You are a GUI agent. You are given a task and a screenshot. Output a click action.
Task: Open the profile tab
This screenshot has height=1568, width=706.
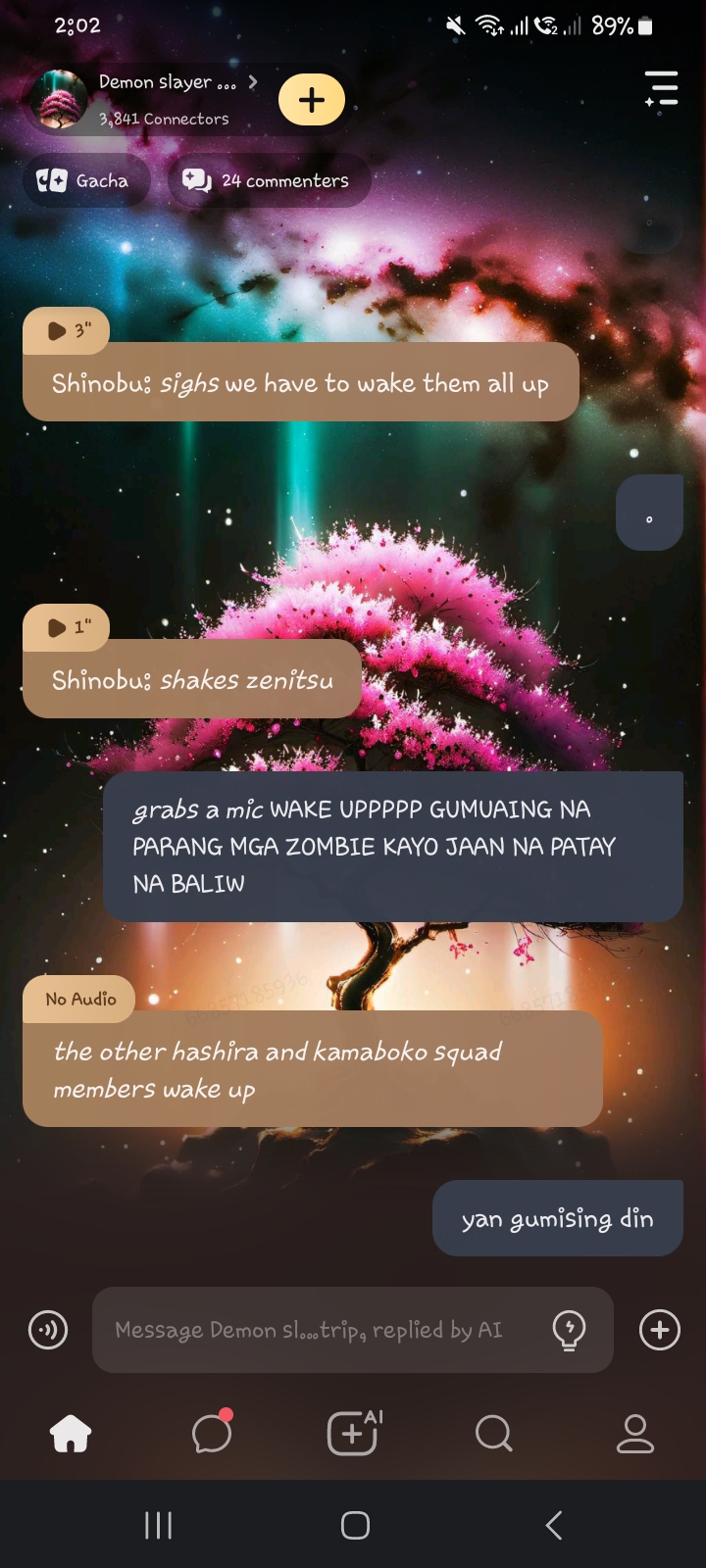pyautogui.click(x=634, y=1435)
